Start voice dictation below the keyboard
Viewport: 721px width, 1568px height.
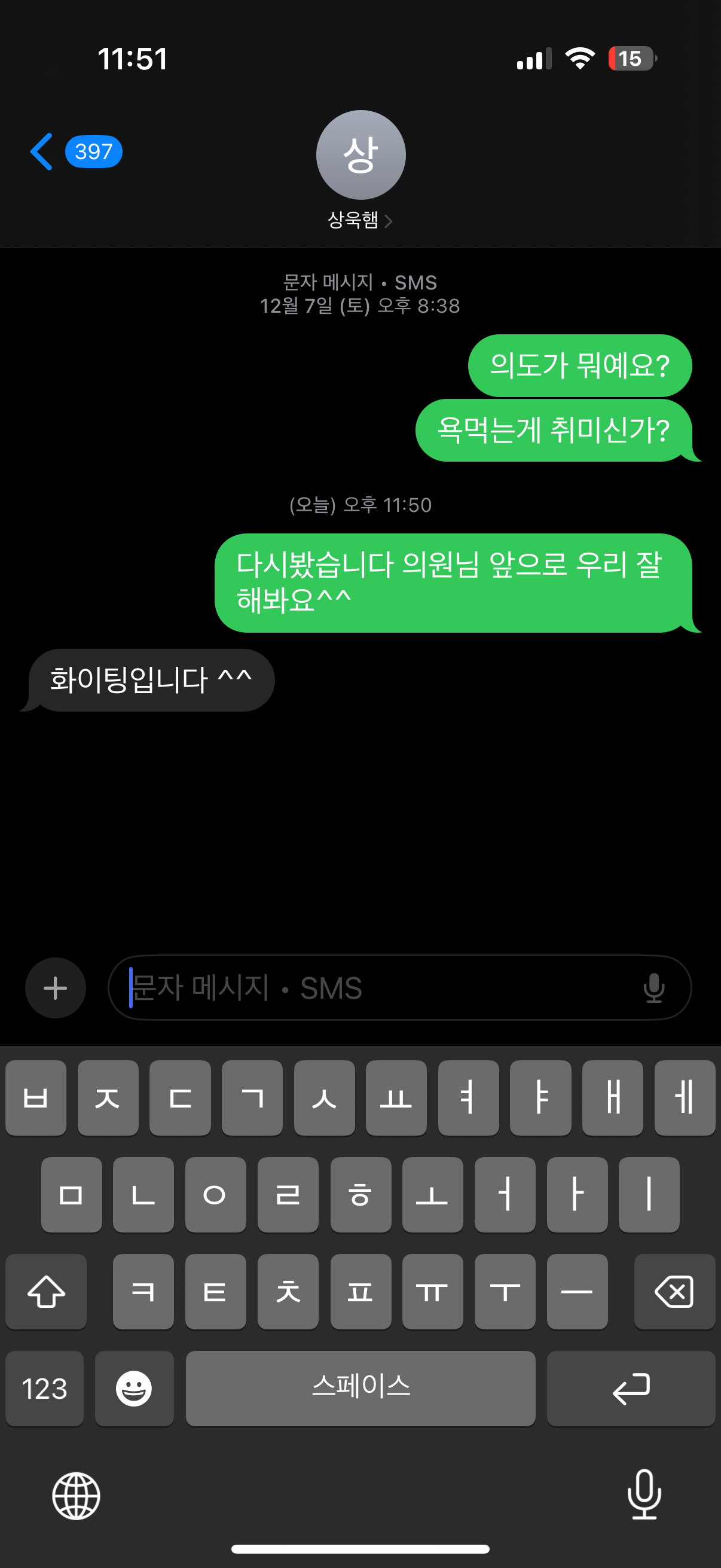pyautogui.click(x=644, y=1497)
